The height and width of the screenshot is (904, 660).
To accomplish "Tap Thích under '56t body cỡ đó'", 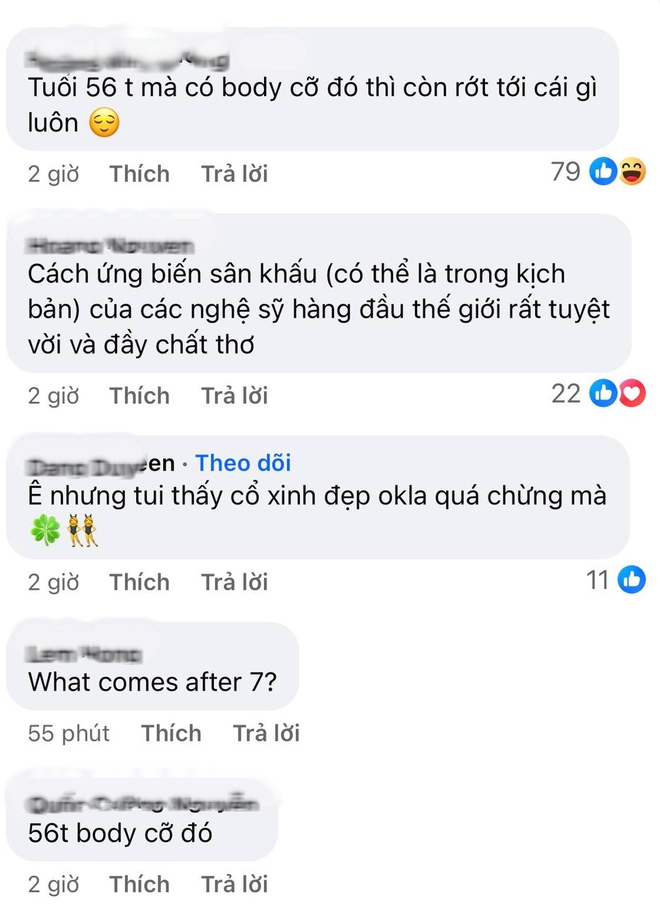I will (140, 884).
